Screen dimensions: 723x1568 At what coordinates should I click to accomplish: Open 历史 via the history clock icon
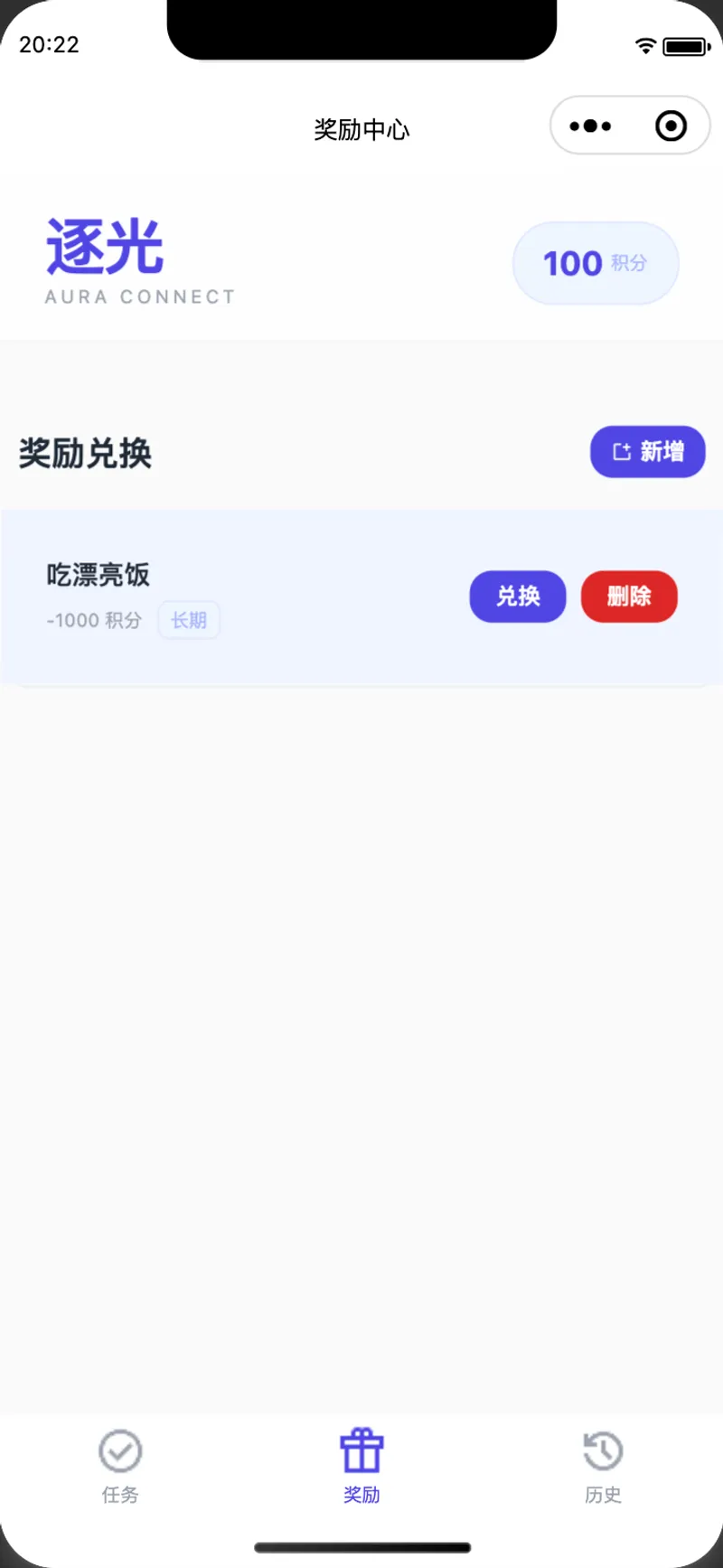(602, 1451)
